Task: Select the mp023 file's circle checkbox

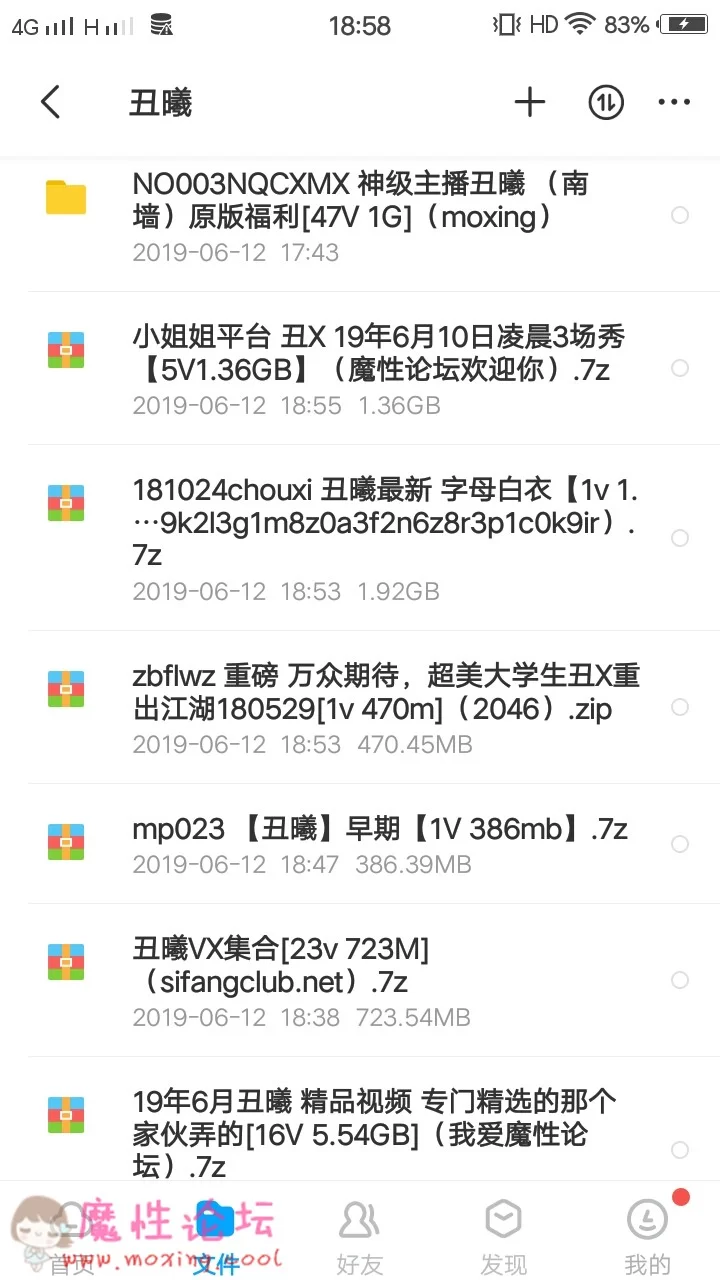Action: coord(680,844)
